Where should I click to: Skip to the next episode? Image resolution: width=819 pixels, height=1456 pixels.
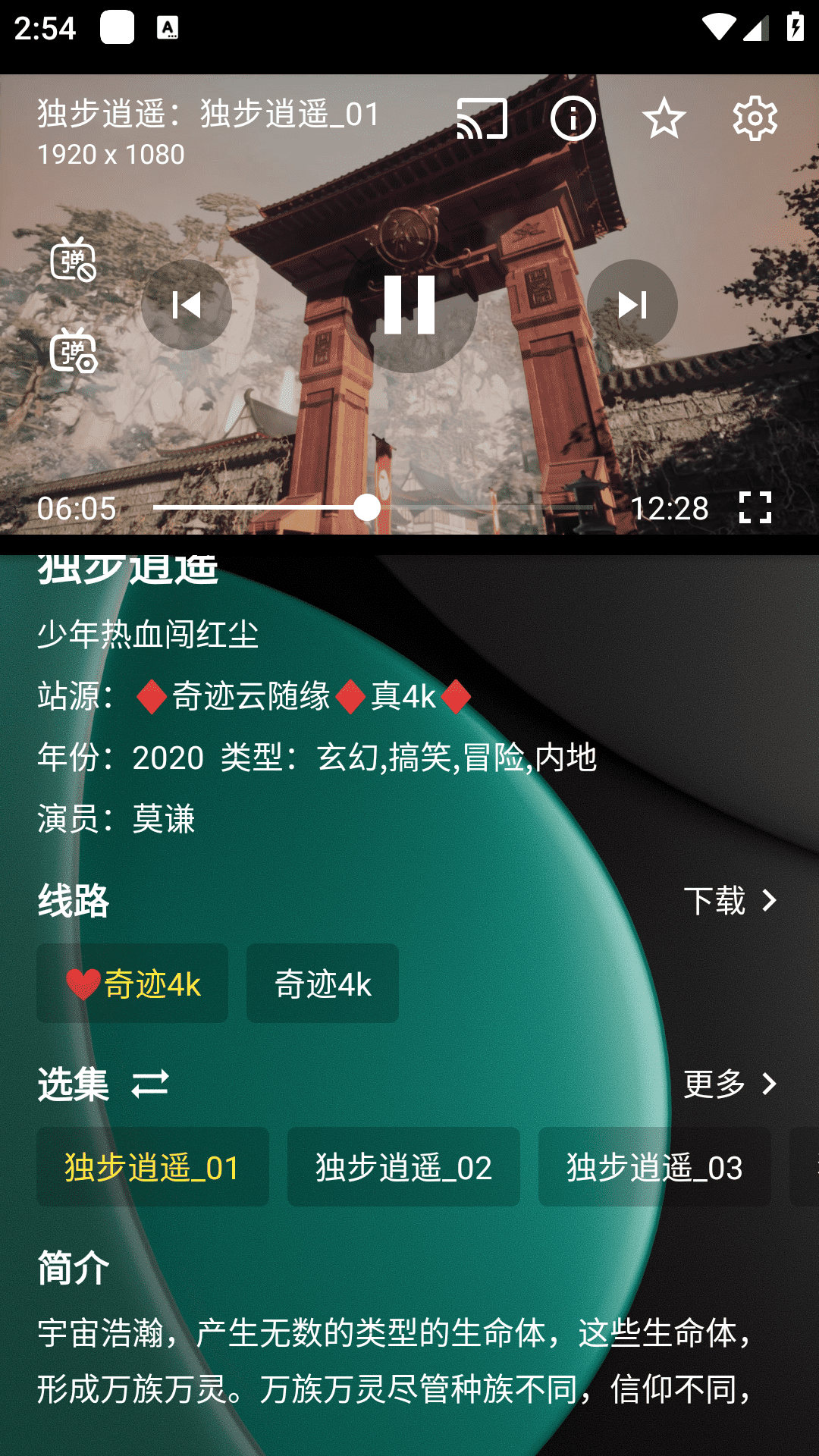tap(632, 305)
